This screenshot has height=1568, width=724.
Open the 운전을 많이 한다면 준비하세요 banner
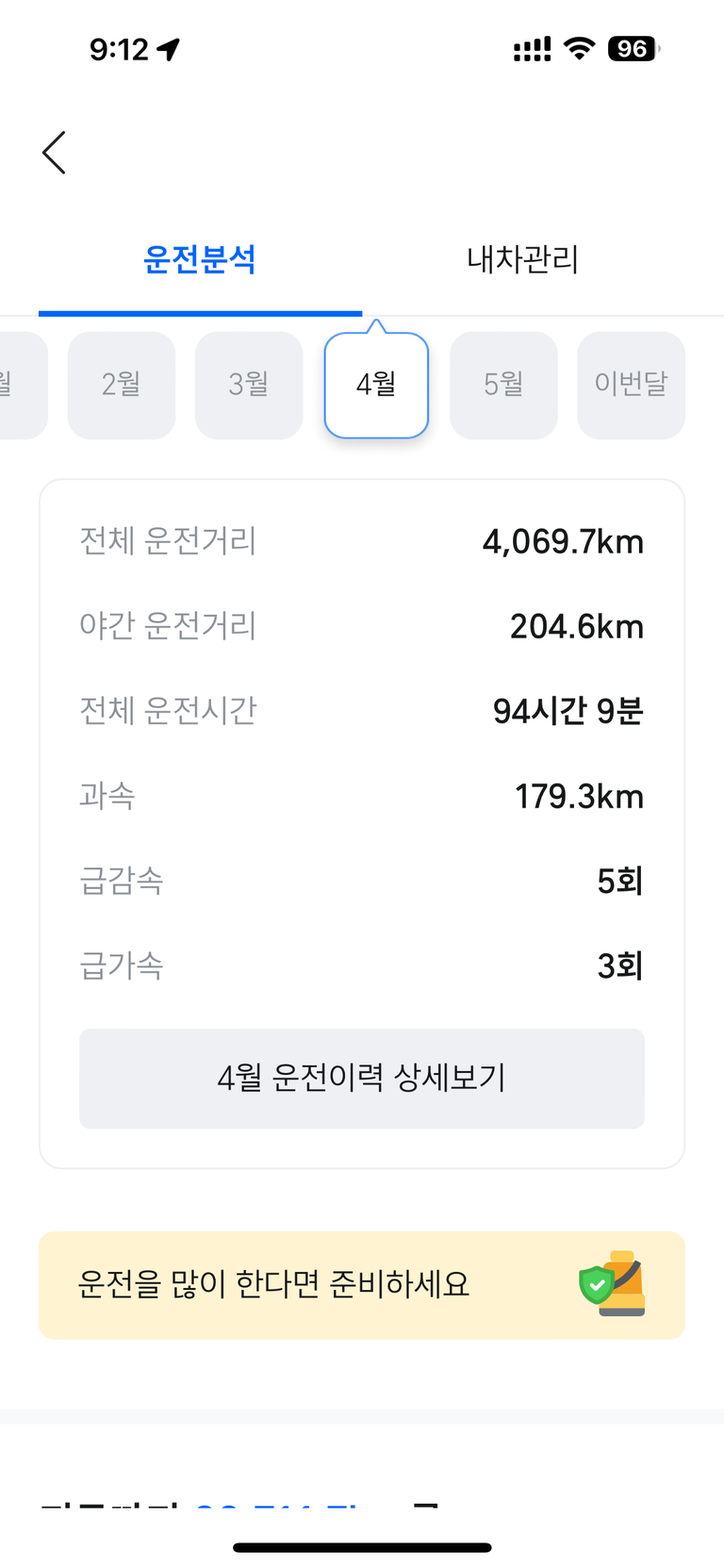(362, 1284)
